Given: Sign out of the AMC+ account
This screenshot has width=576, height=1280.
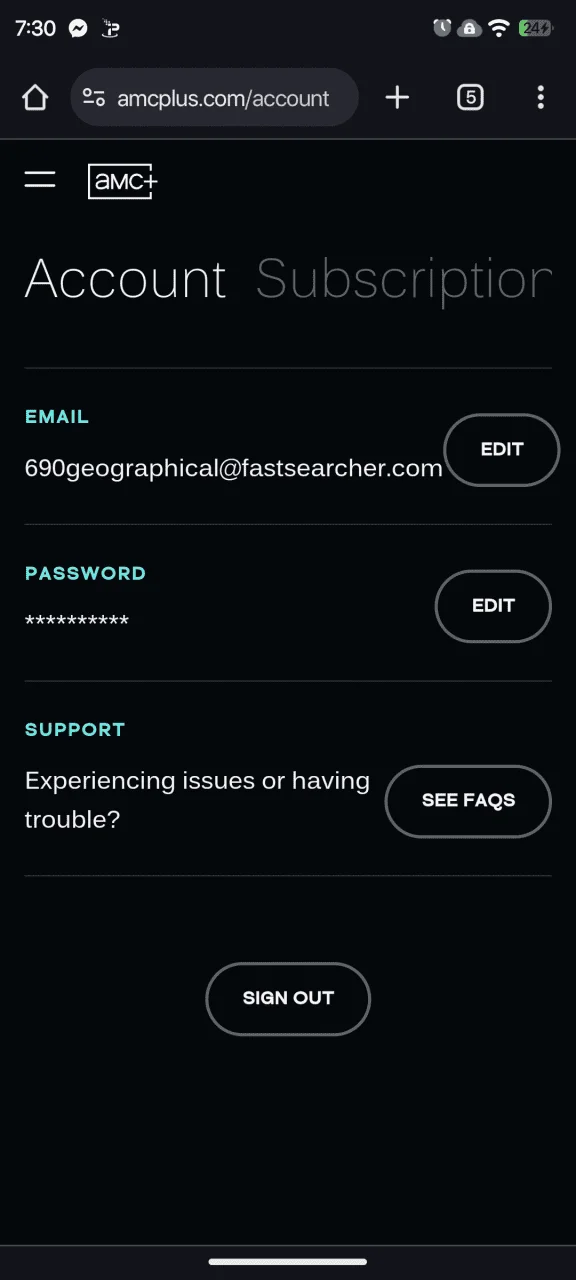Looking at the screenshot, I should [288, 998].
